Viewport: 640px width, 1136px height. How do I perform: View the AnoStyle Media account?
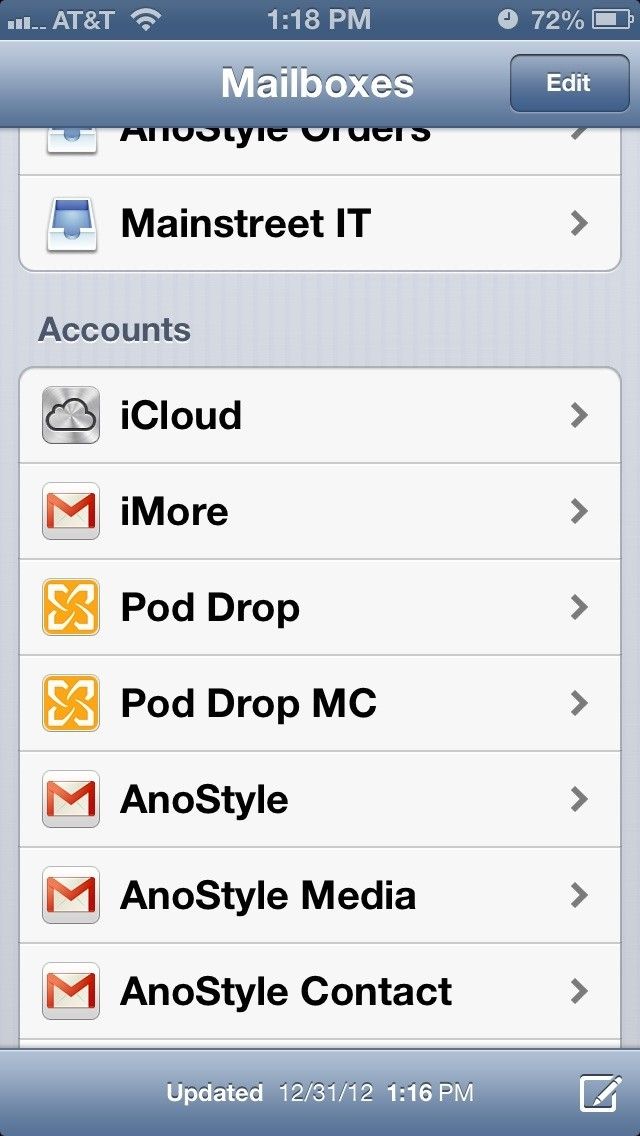tap(320, 895)
